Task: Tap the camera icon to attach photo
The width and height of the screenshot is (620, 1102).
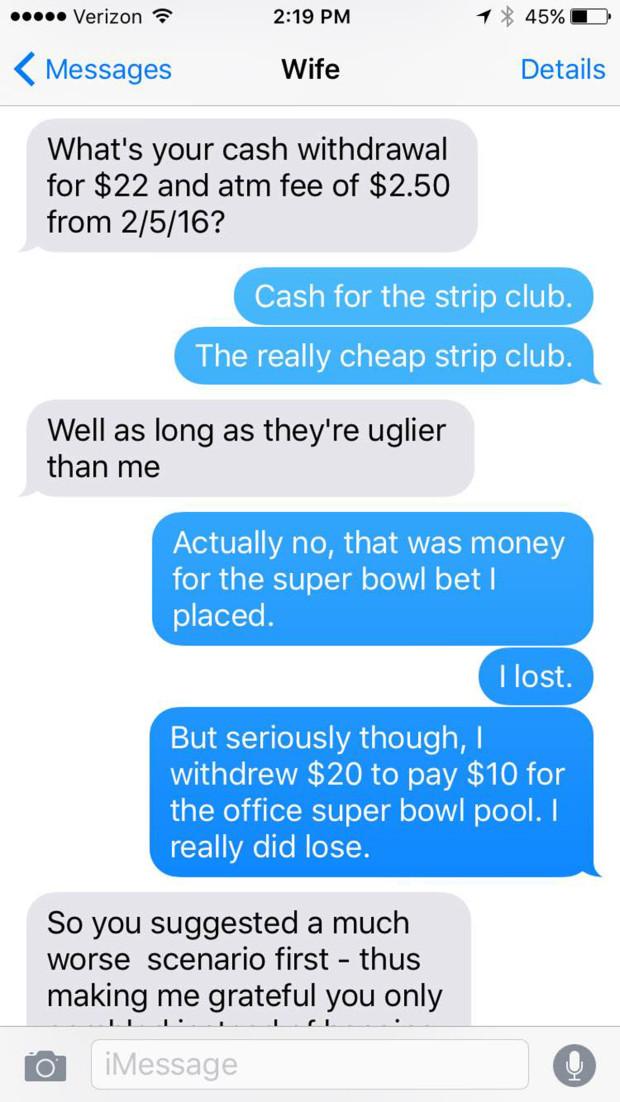Action: click(x=42, y=1066)
